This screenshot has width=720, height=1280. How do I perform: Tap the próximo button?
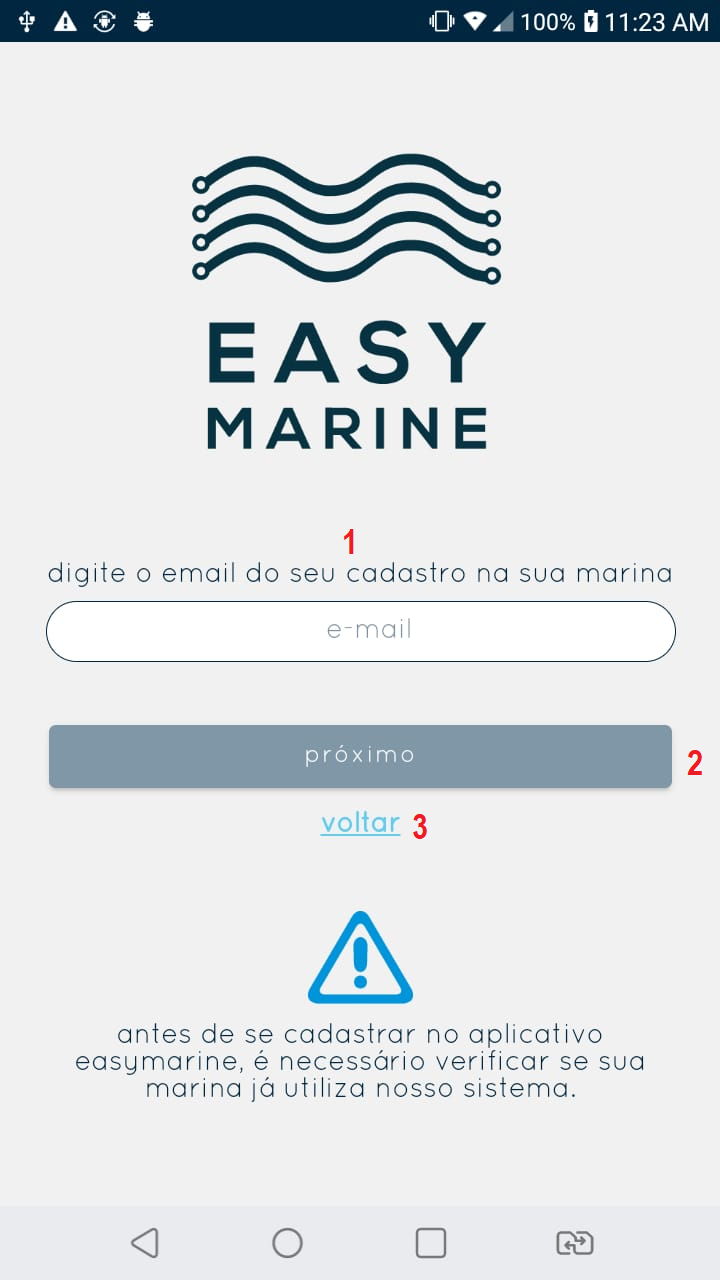[x=360, y=756]
